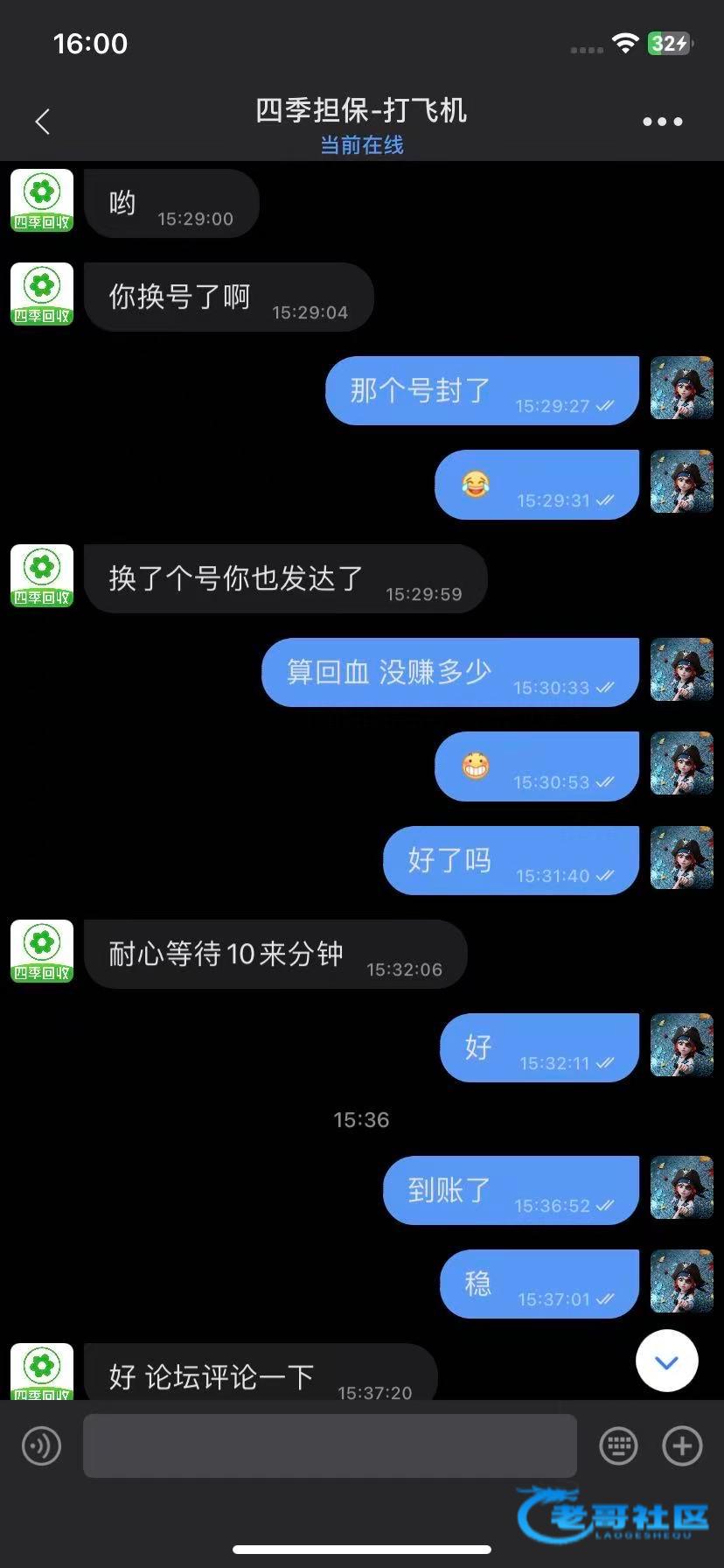Image resolution: width=724 pixels, height=1568 pixels.
Task: Jump to latest message with down arrow
Action: (x=666, y=1361)
